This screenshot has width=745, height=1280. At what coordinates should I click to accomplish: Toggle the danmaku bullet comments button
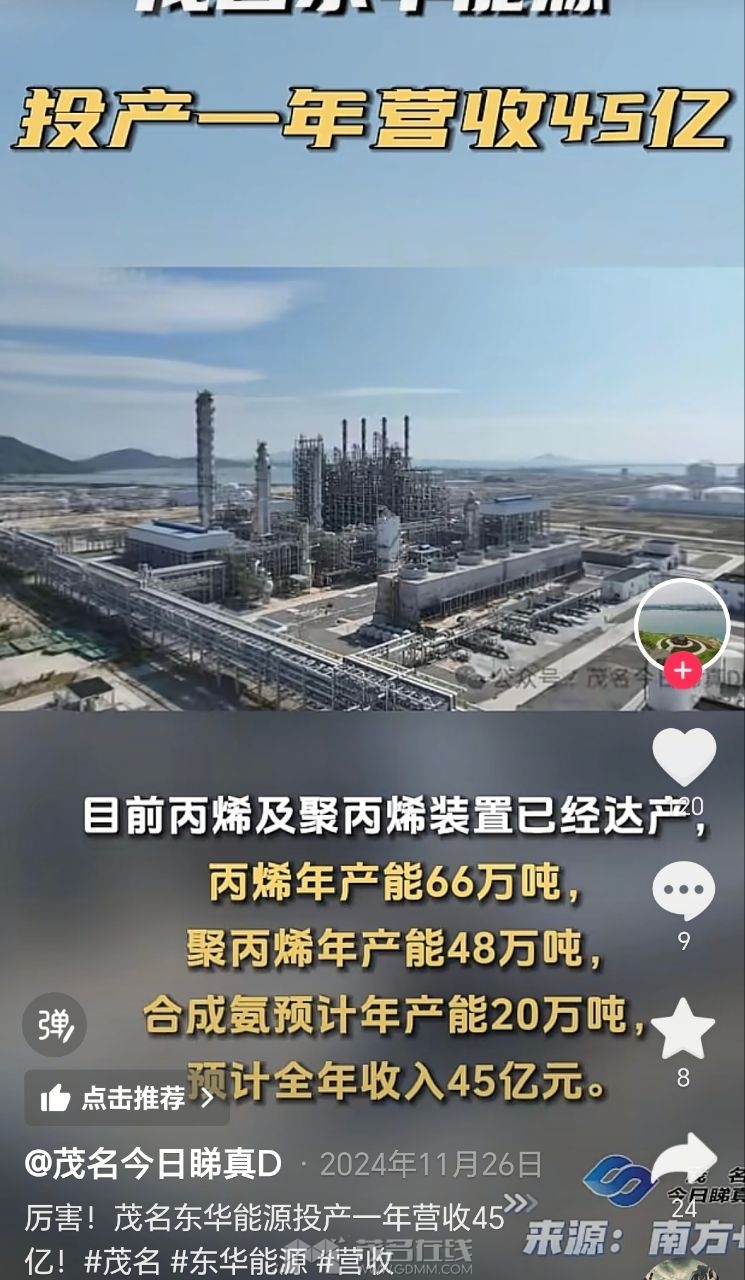pos(54,1025)
